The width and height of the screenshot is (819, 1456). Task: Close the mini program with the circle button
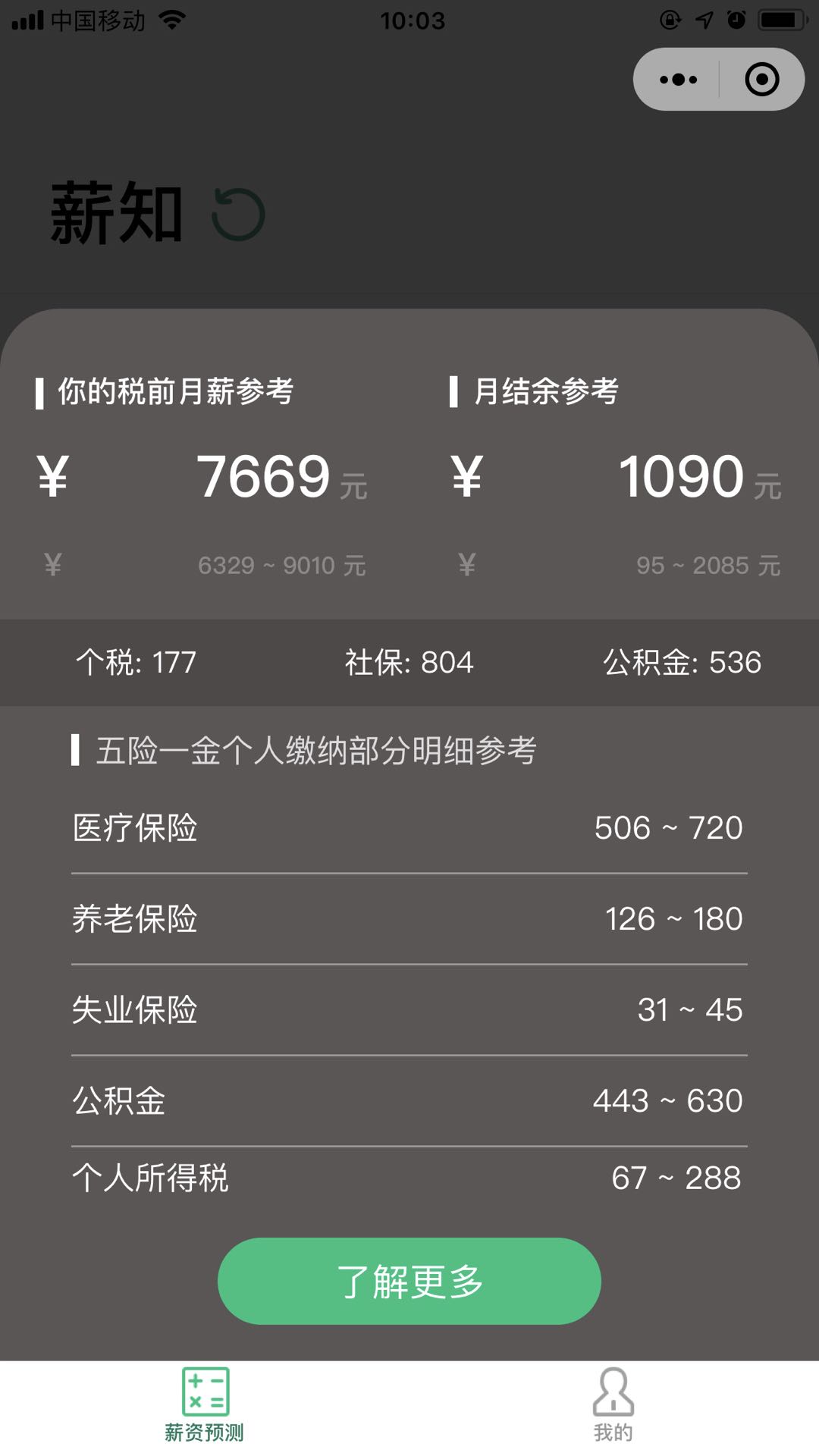click(x=762, y=79)
